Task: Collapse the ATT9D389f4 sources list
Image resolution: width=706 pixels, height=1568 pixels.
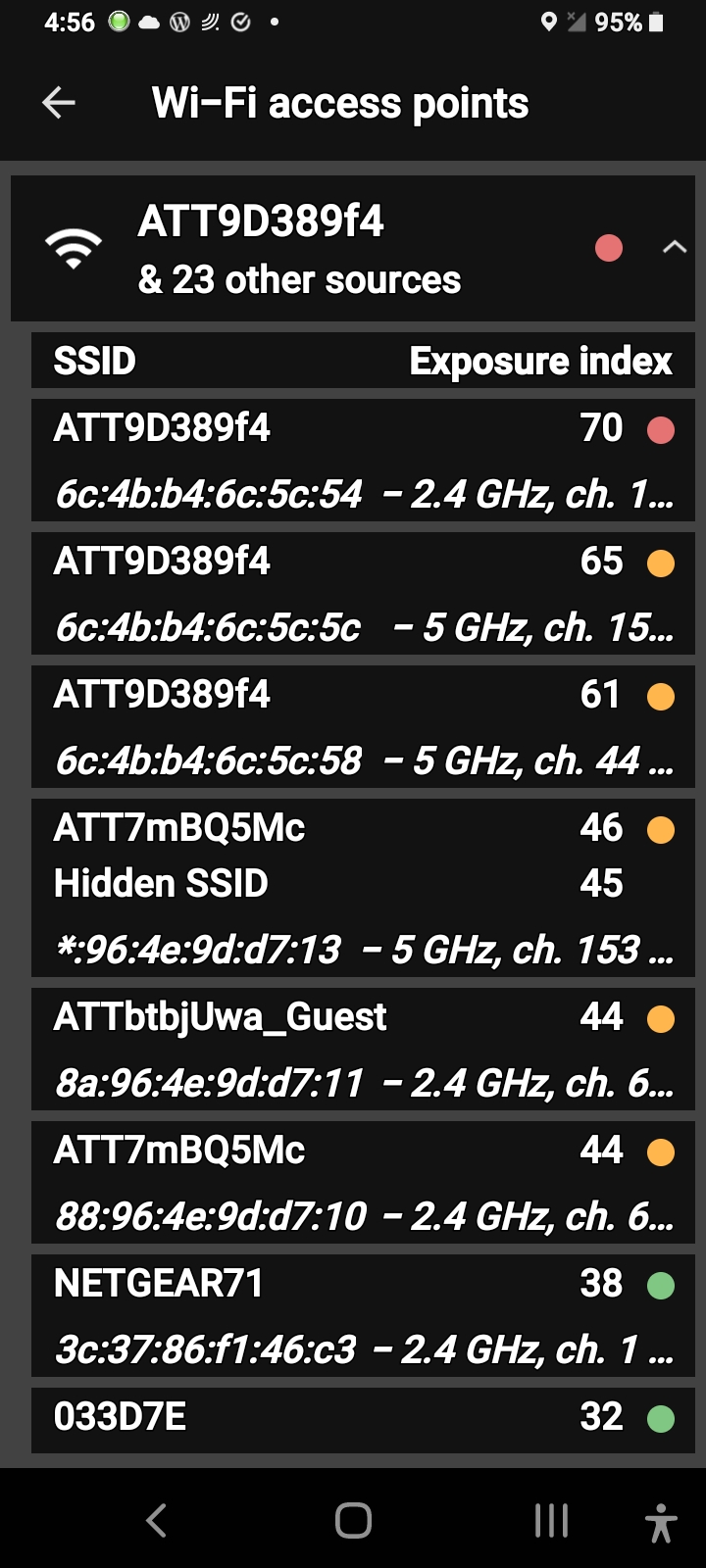Action: 674,248
